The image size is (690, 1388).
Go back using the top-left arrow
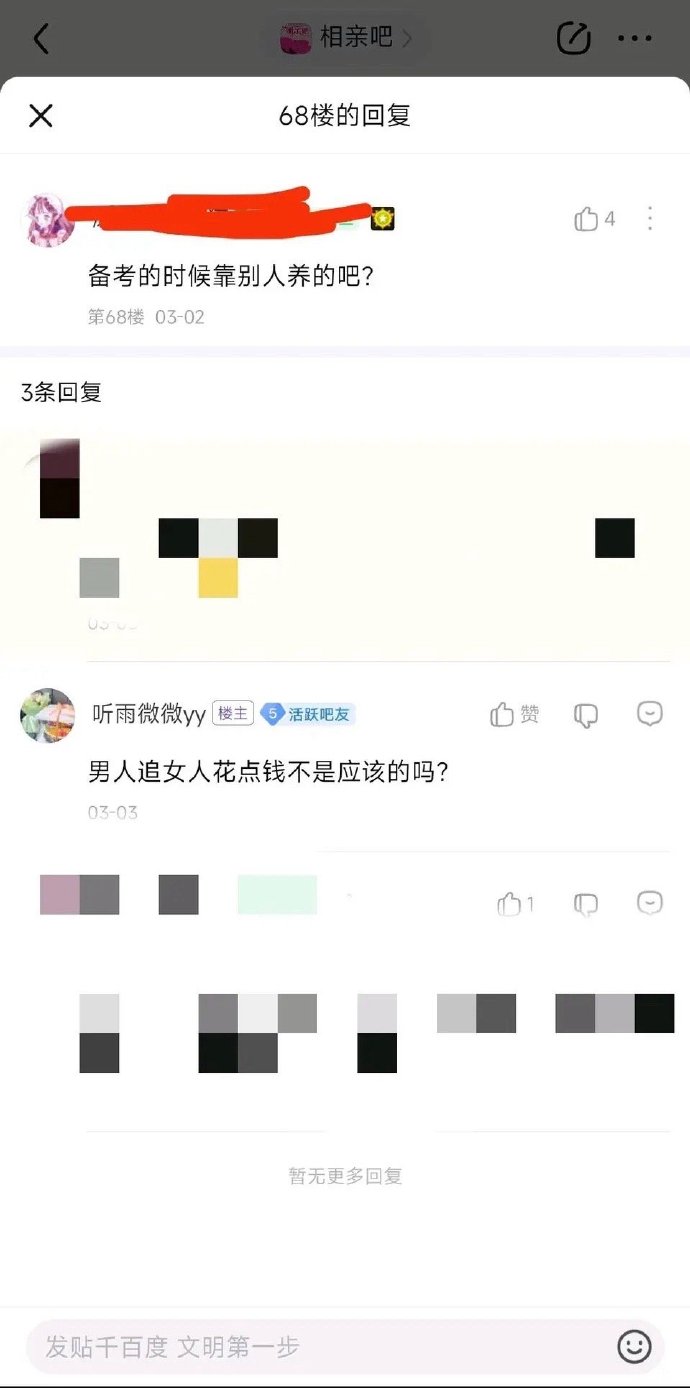(x=41, y=39)
